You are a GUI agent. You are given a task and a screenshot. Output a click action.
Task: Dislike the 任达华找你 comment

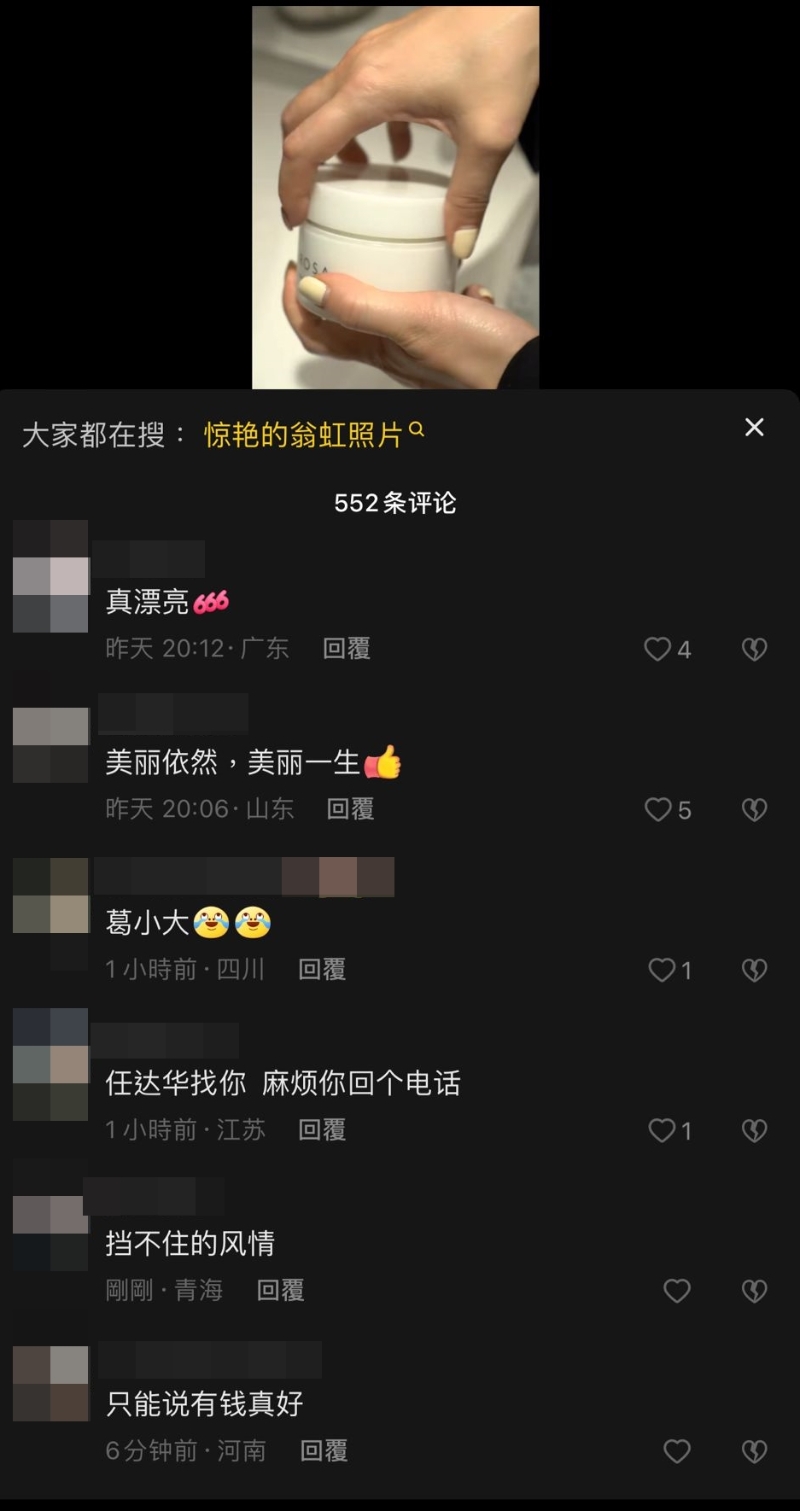point(754,1131)
